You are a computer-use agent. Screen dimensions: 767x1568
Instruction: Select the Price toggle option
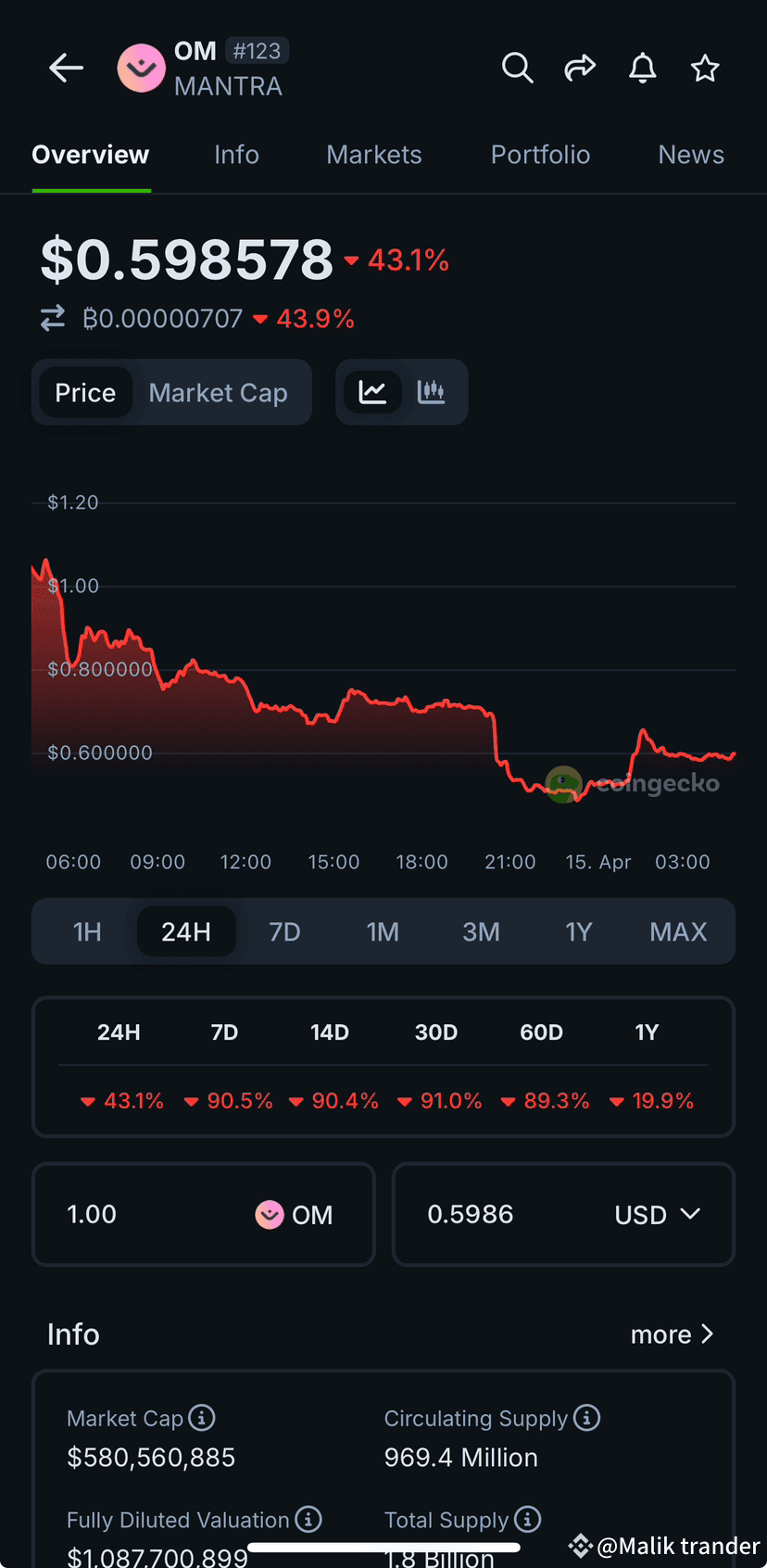(x=85, y=392)
